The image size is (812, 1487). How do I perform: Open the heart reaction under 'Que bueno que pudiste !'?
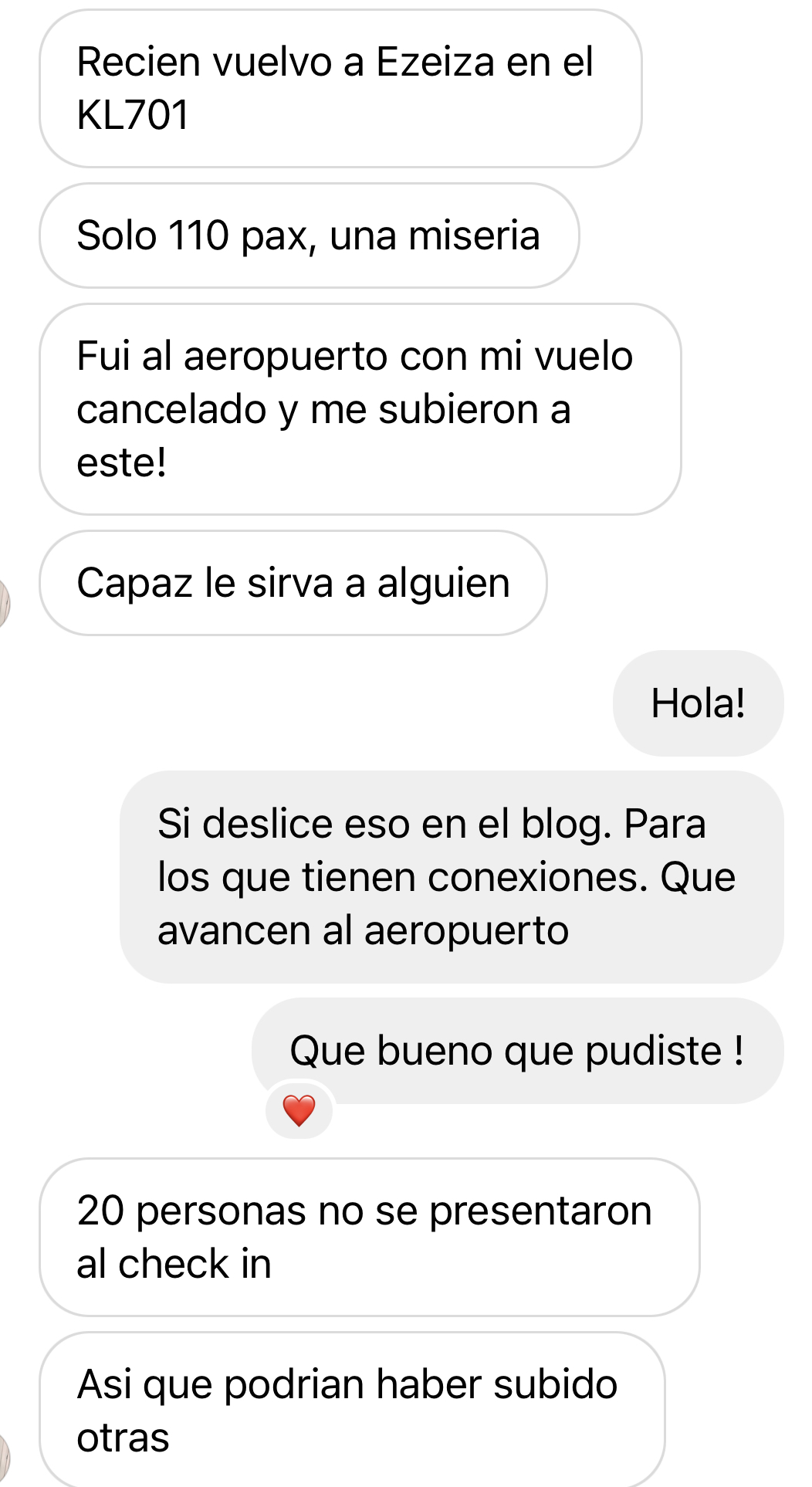[299, 1111]
